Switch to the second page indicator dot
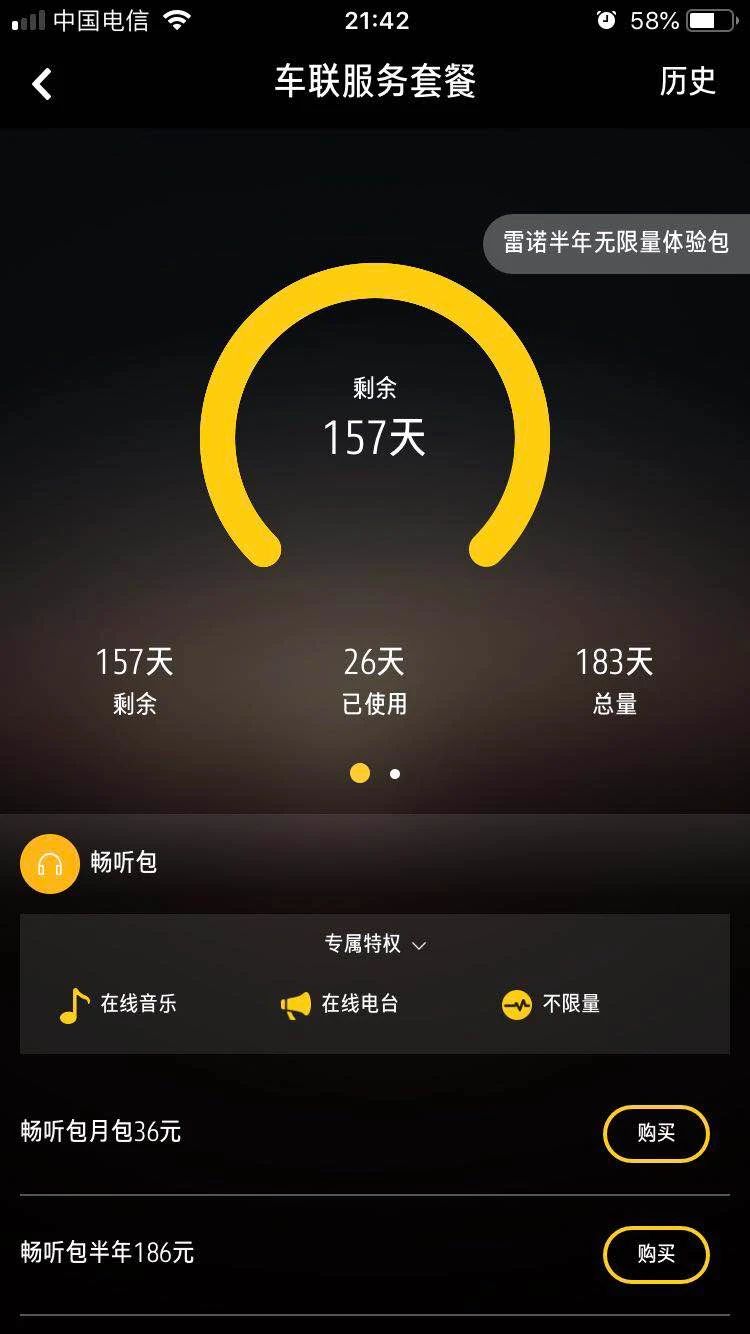 pyautogui.click(x=395, y=773)
